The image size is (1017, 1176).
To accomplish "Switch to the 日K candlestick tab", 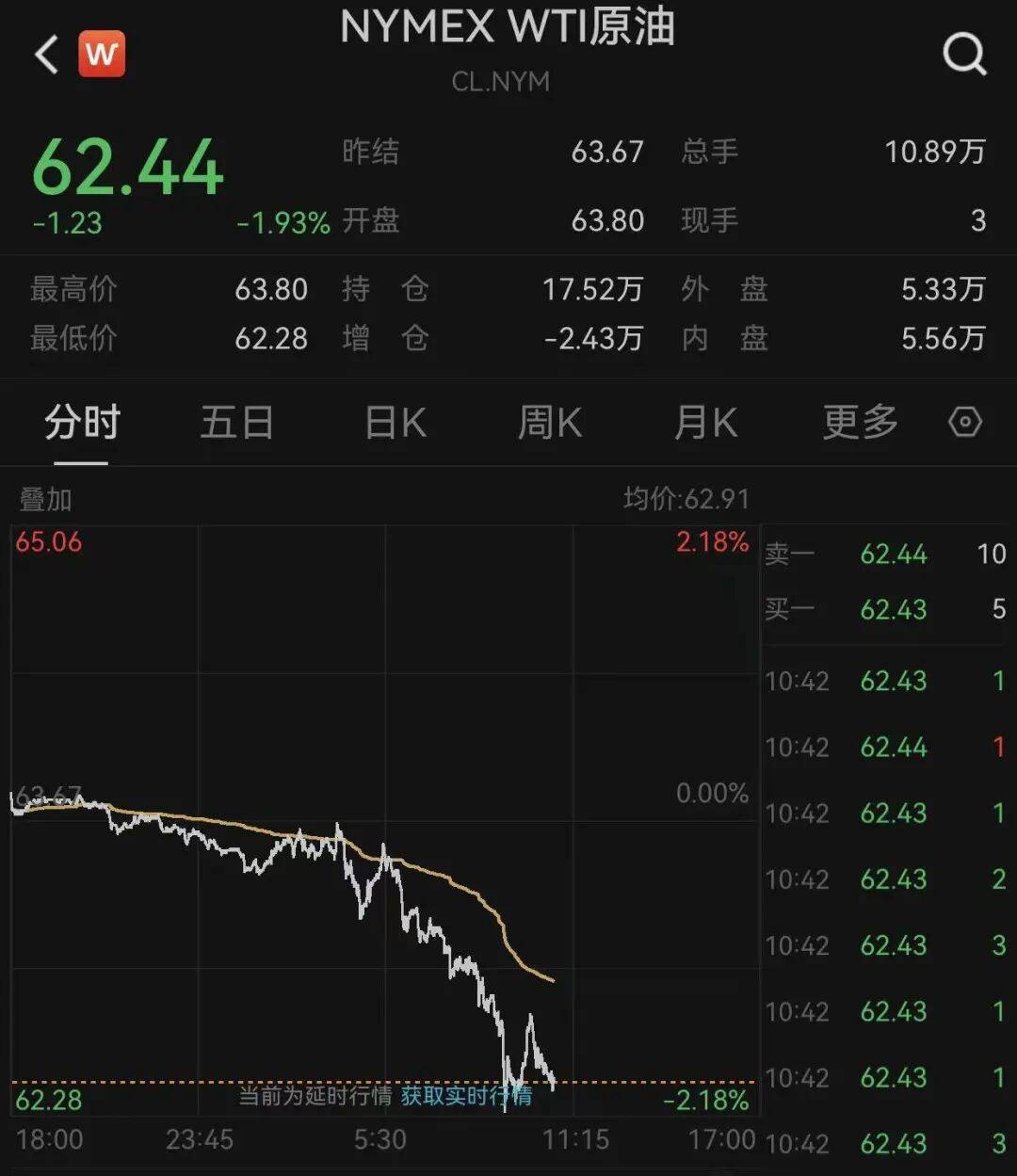I will coord(394,423).
